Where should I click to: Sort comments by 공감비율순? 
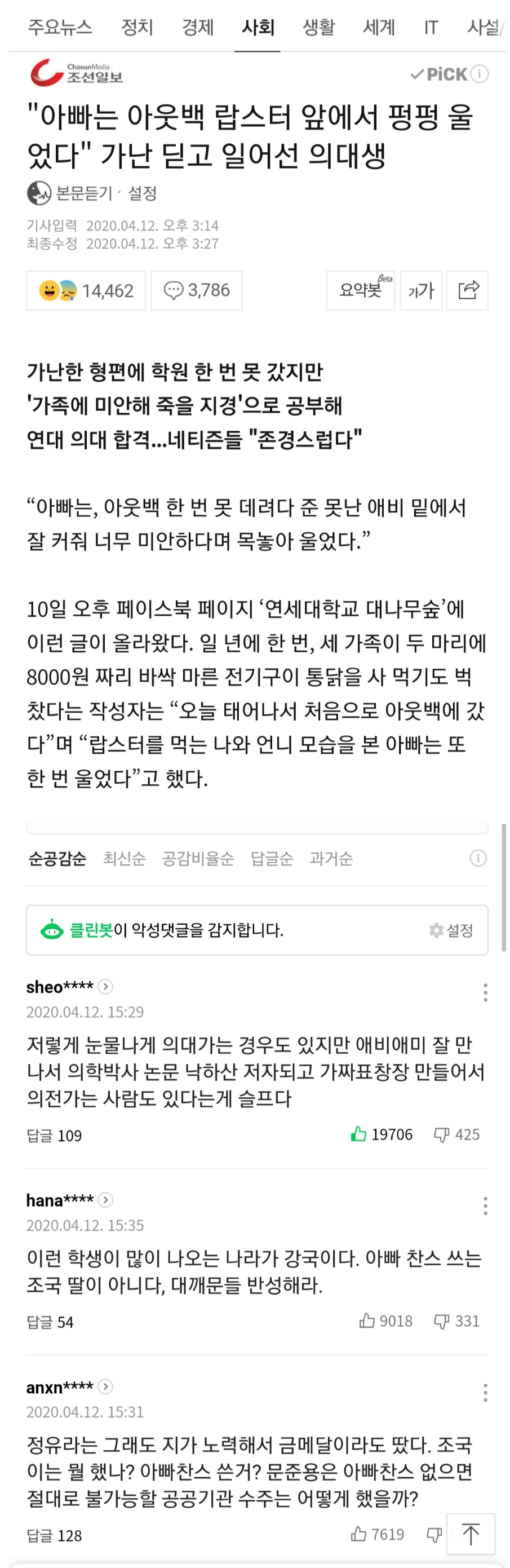pyautogui.click(x=198, y=858)
